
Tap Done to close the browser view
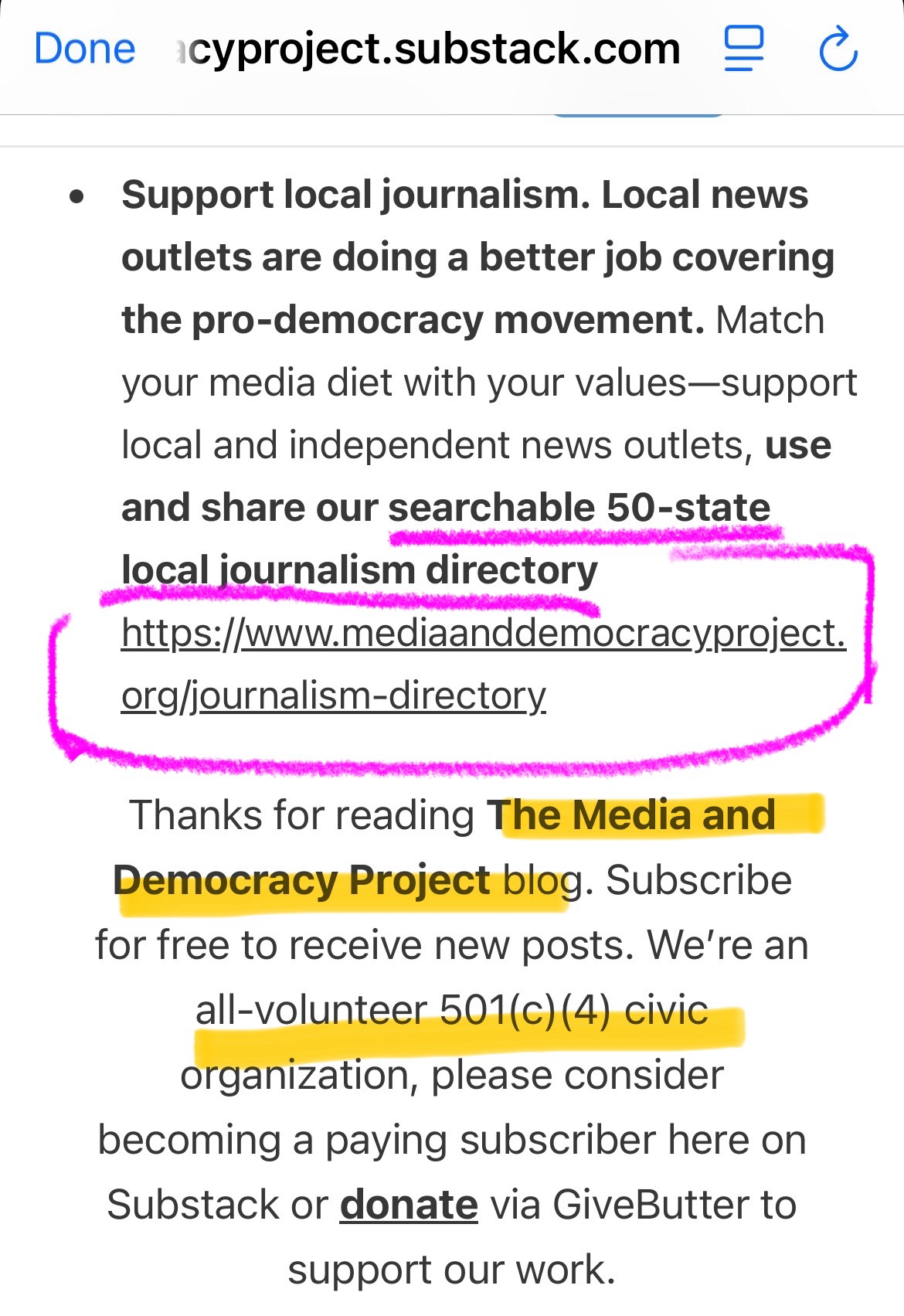pyautogui.click(x=84, y=49)
